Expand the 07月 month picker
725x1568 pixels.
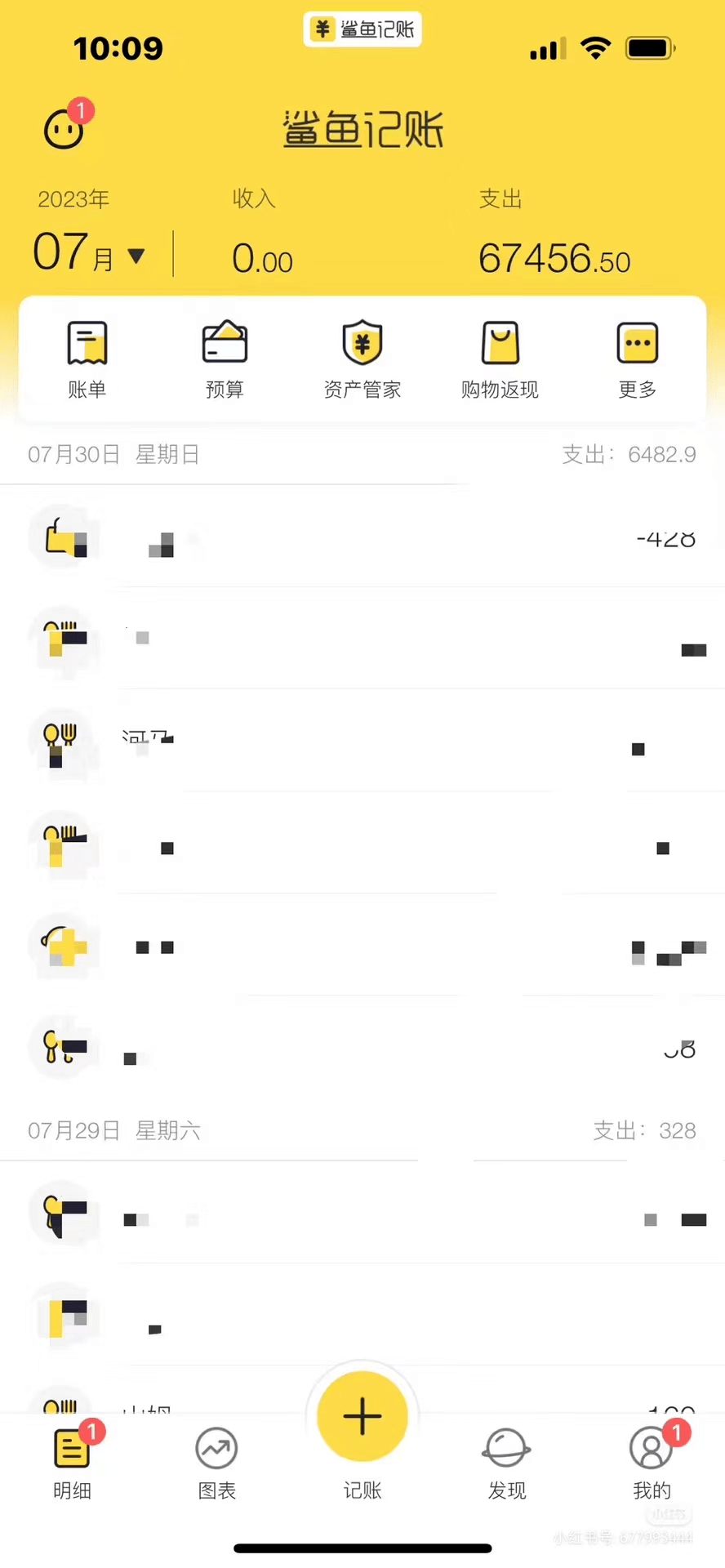click(x=90, y=255)
